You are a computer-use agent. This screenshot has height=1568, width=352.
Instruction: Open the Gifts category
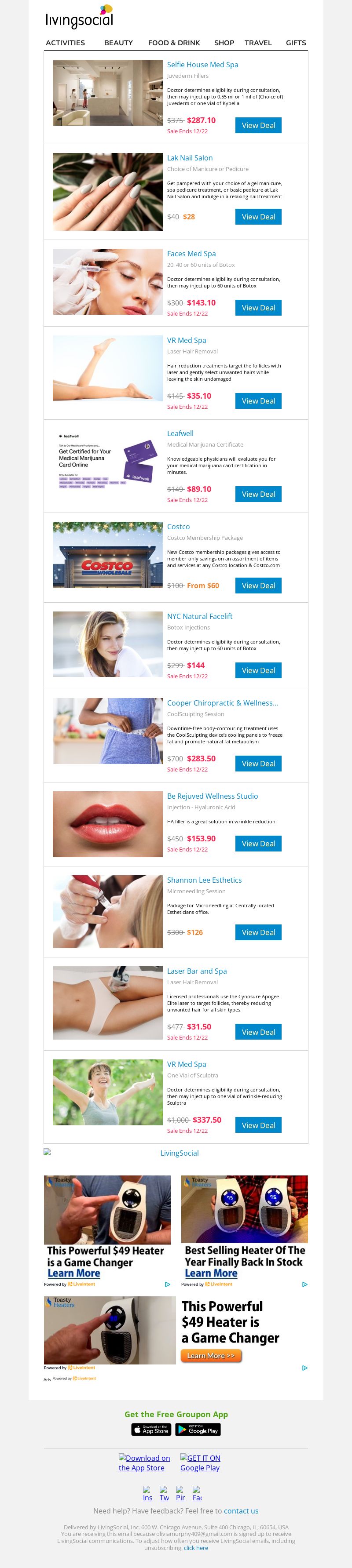(x=295, y=43)
